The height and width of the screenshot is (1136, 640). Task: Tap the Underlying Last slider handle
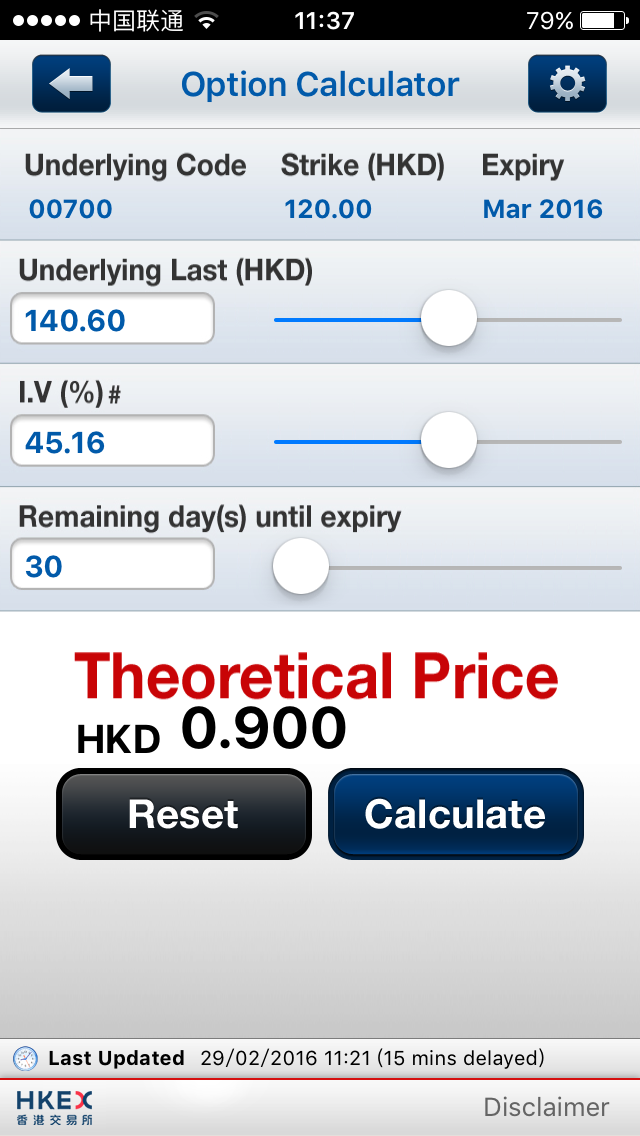449,319
